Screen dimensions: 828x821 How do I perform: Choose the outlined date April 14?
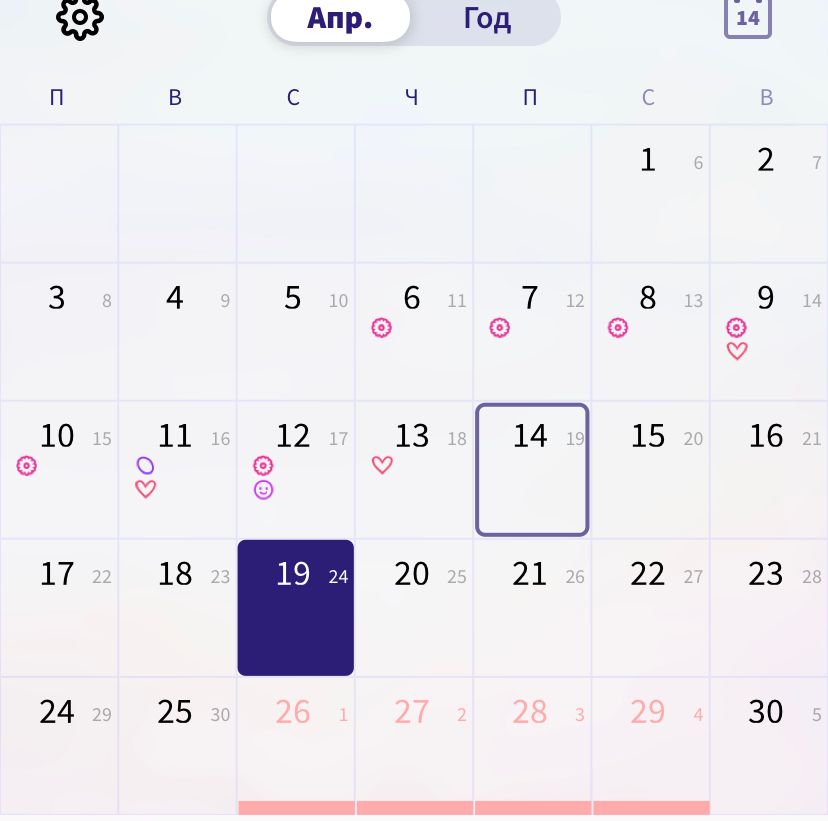(x=531, y=469)
